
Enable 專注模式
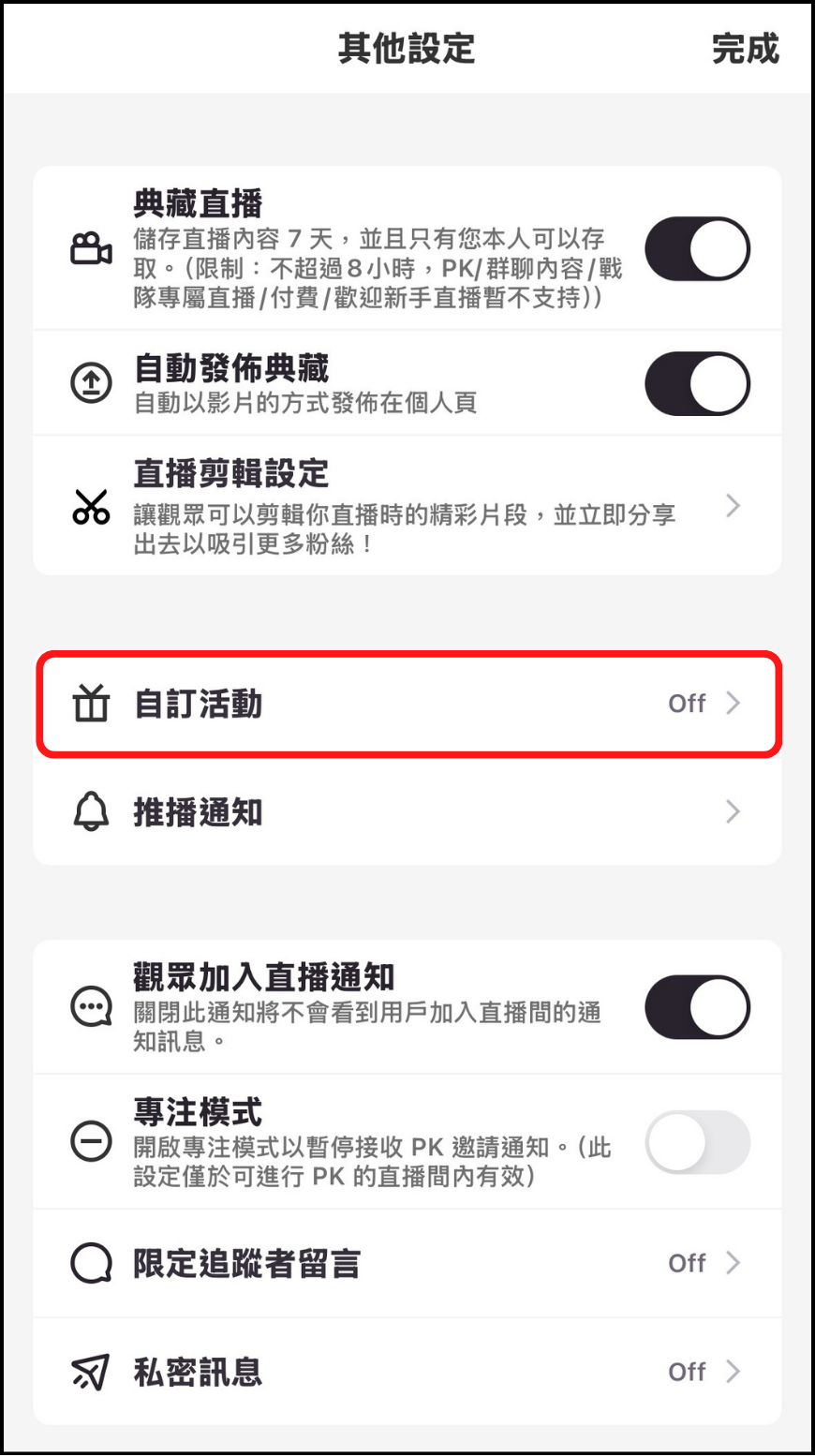697,1142
